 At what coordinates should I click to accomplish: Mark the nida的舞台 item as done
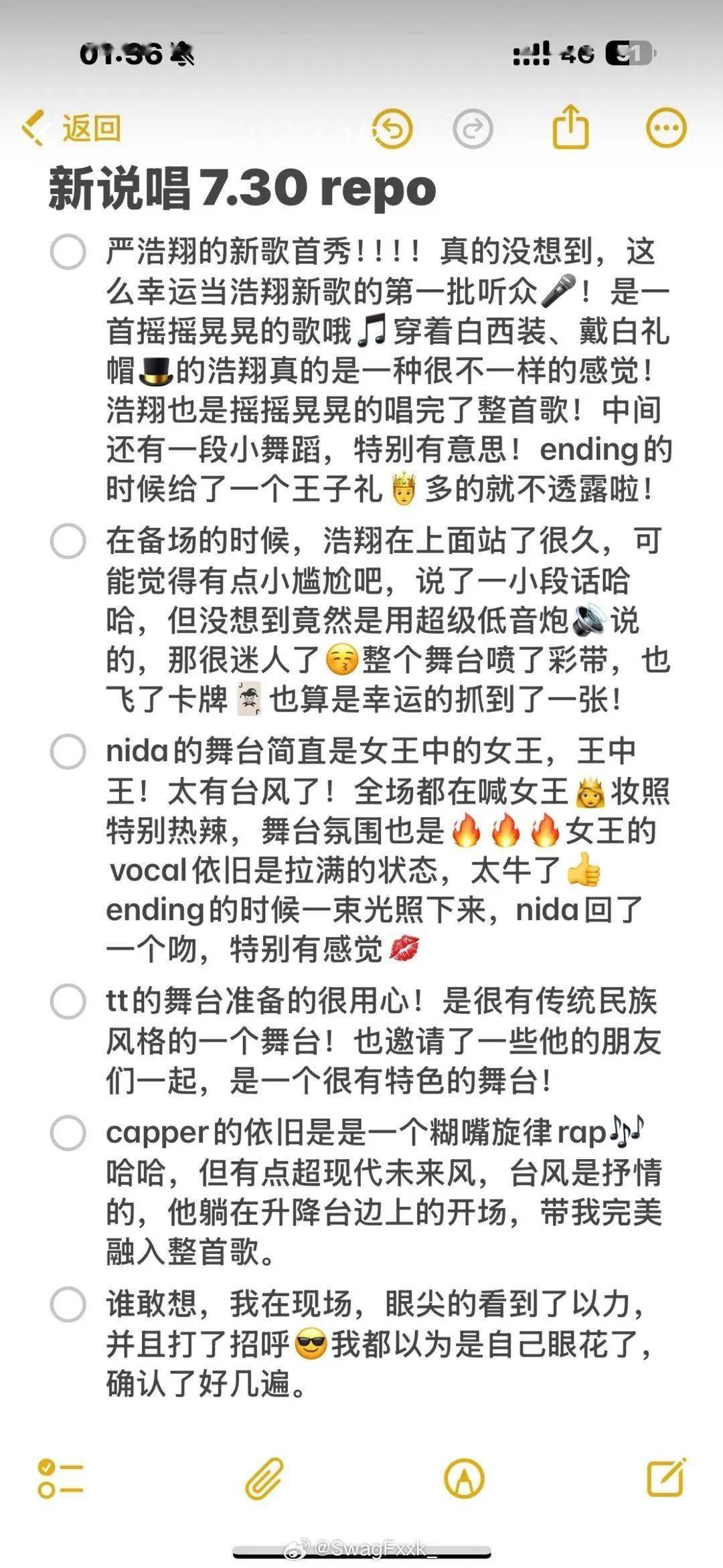(x=68, y=751)
